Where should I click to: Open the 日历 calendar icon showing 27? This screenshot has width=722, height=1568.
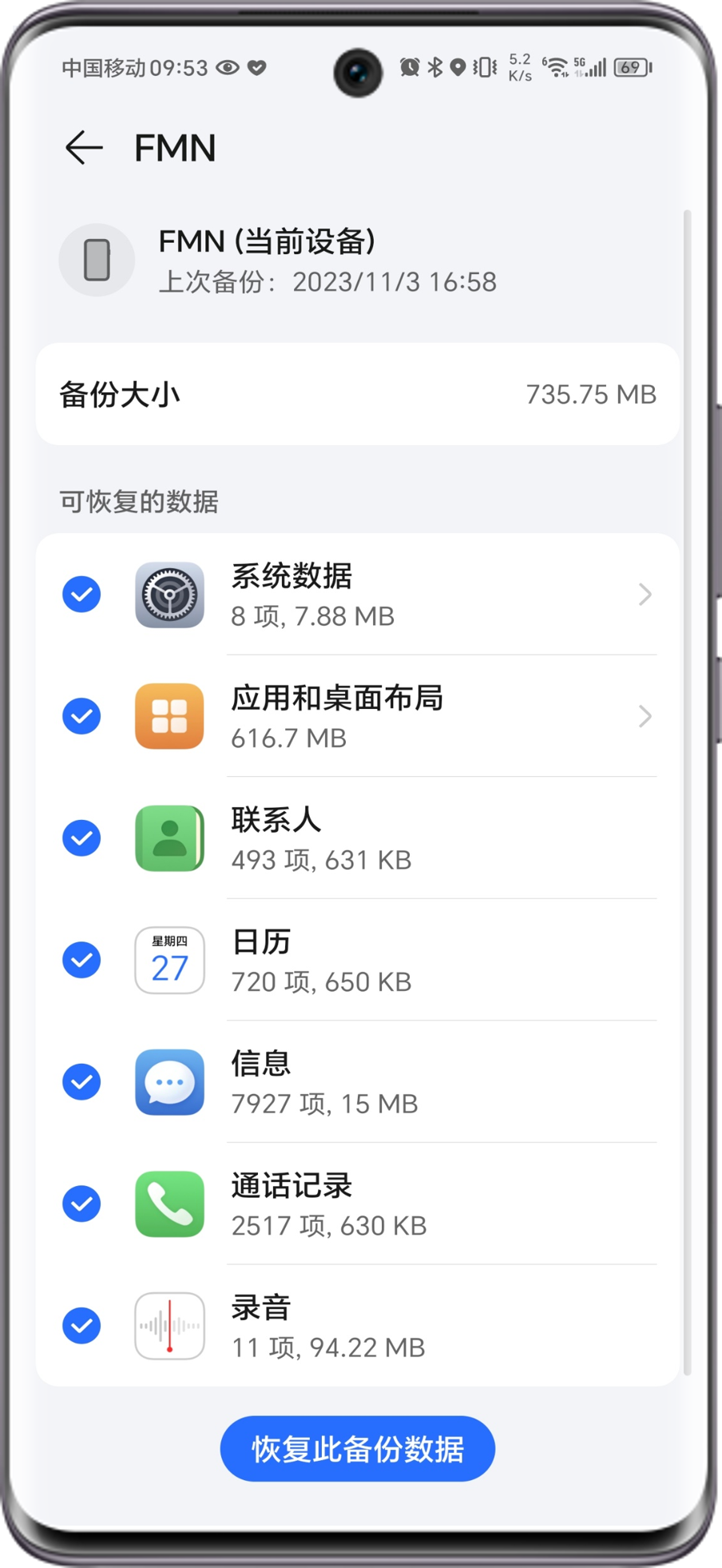[169, 960]
